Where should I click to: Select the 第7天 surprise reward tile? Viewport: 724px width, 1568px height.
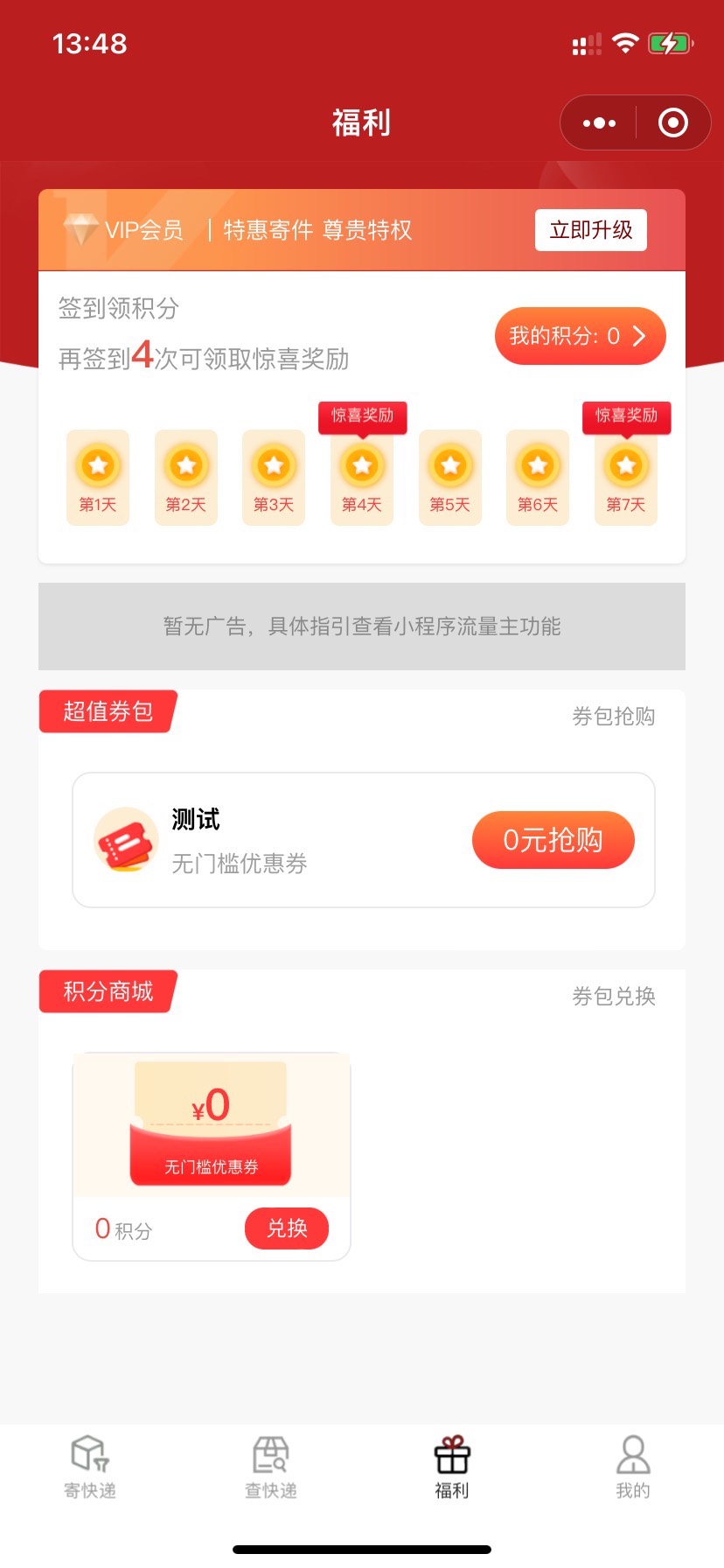click(626, 477)
